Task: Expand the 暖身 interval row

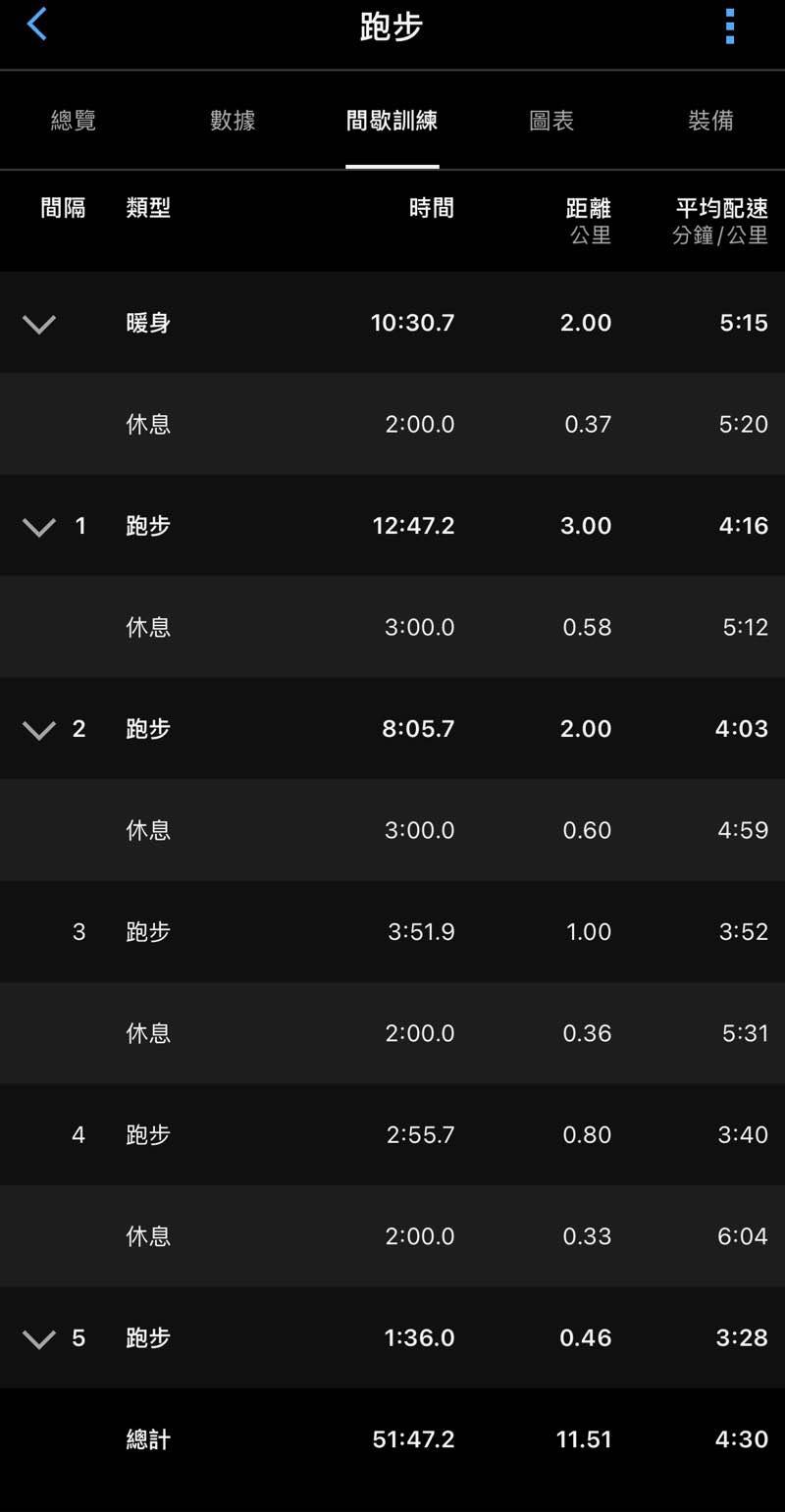Action: [39, 324]
